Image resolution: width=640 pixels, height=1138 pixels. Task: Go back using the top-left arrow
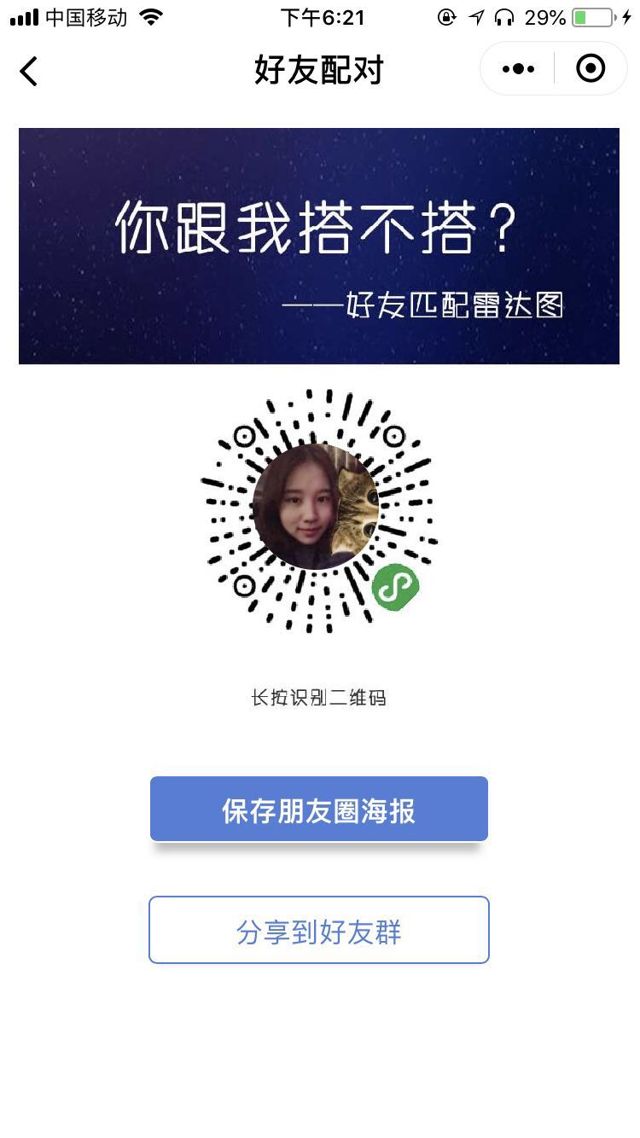(29, 71)
